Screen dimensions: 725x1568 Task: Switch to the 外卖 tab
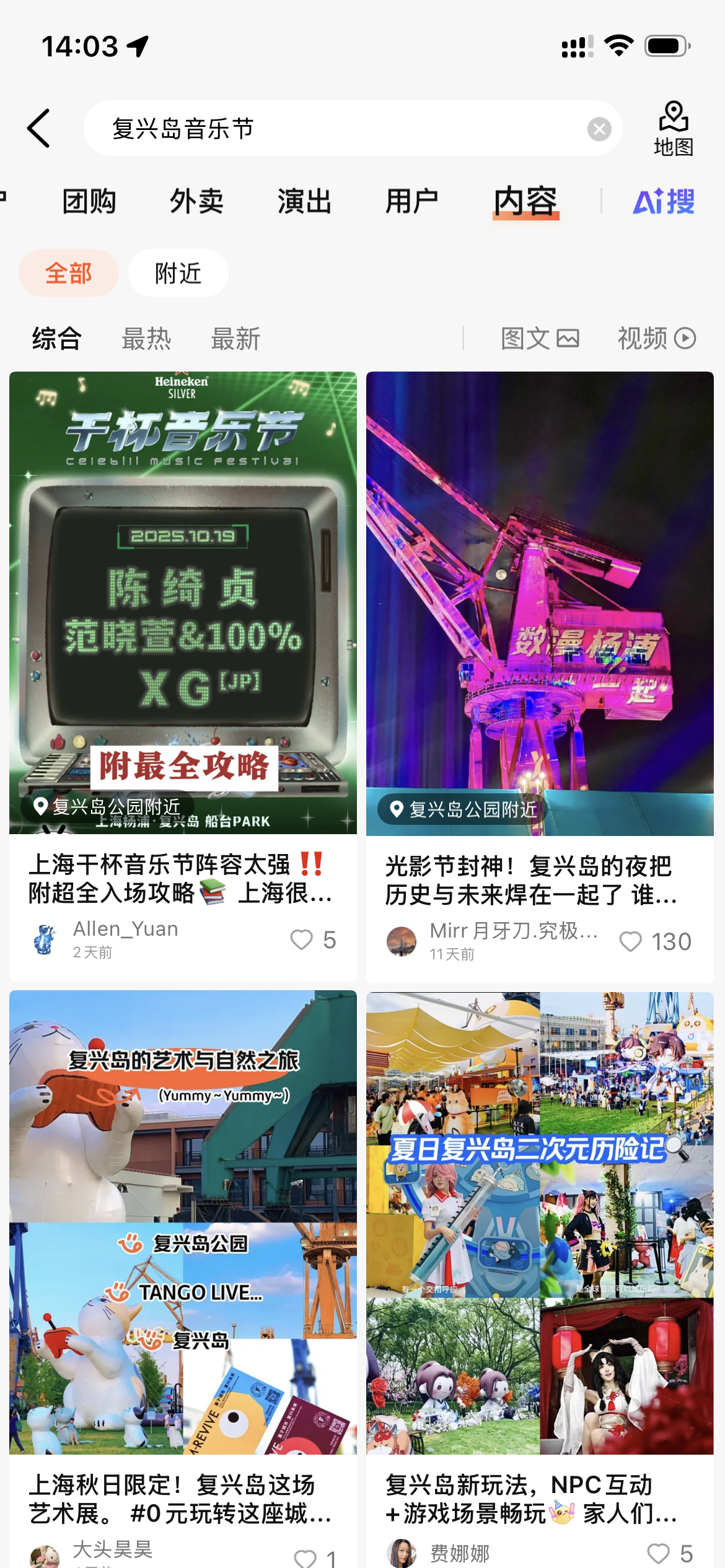[x=196, y=201]
